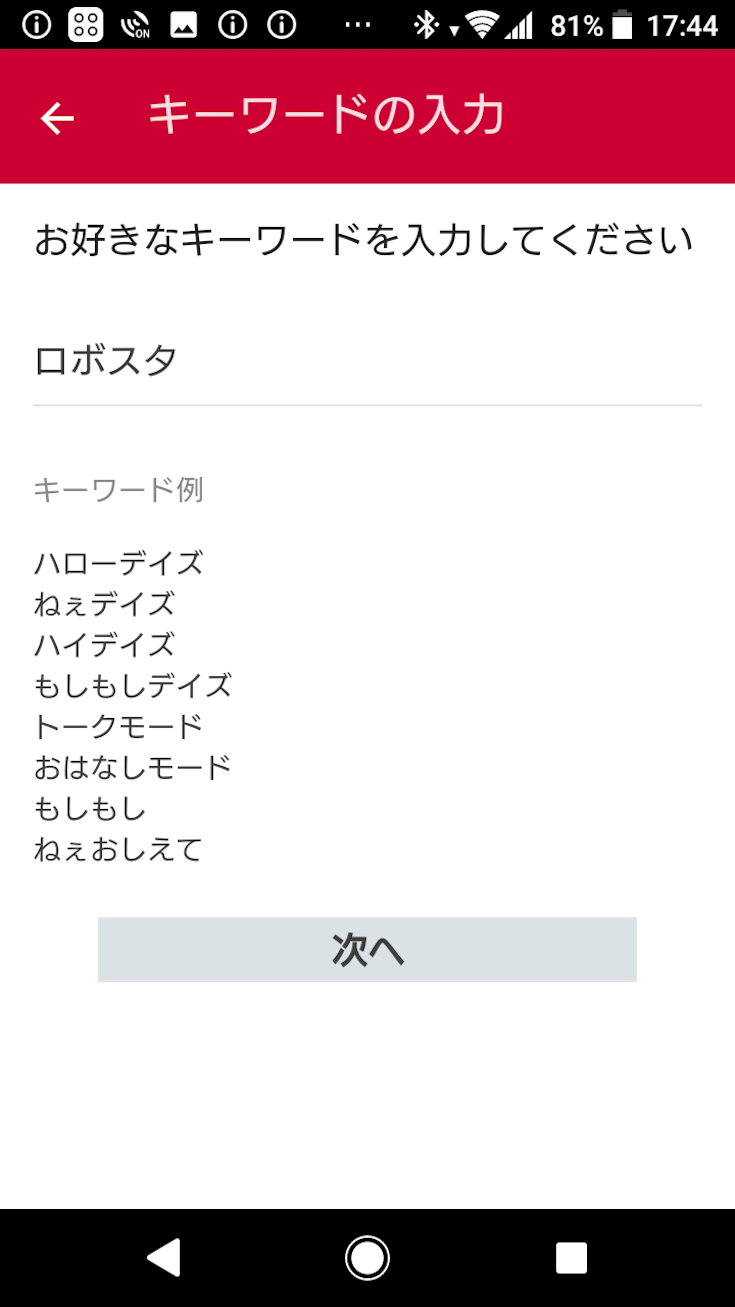Open the recent apps overview
The height and width of the screenshot is (1307, 735).
[x=571, y=1258]
